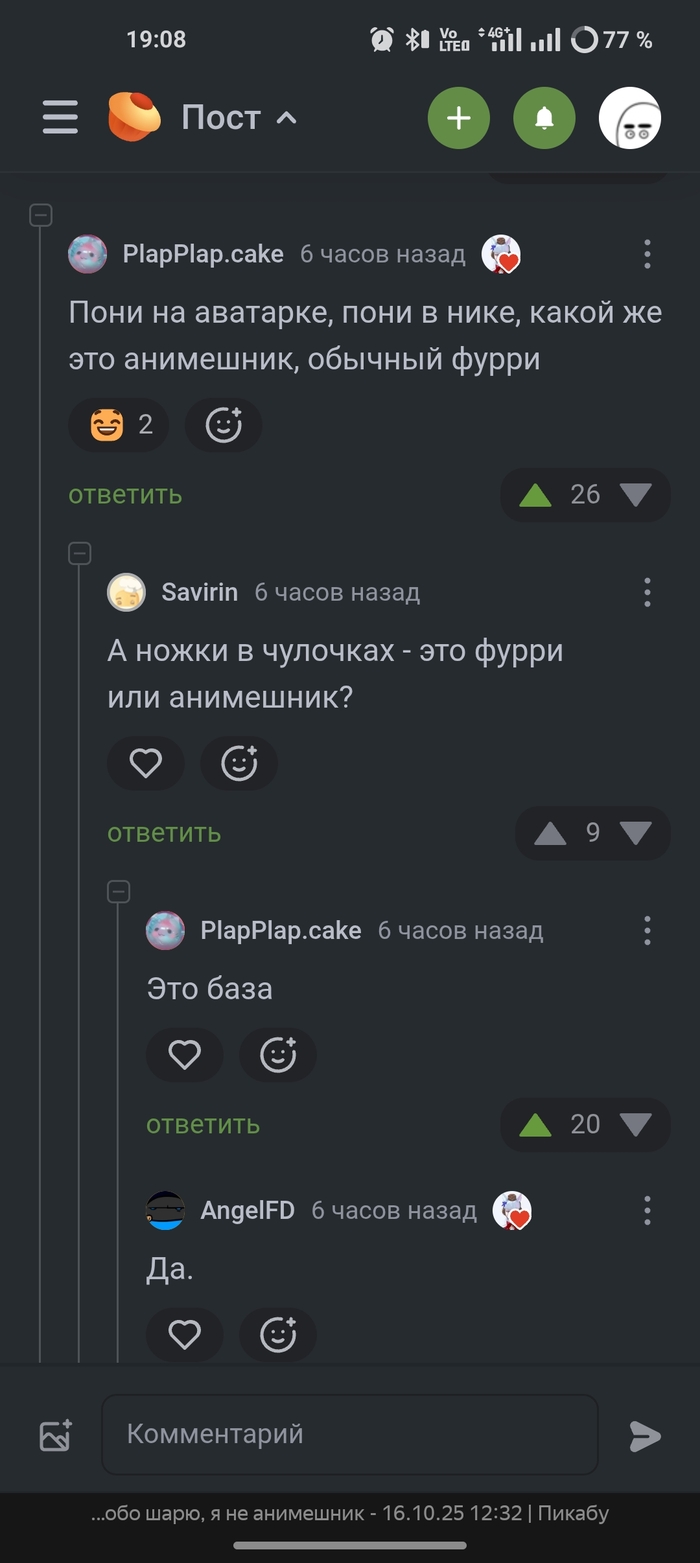Reply to the "Это база" comment

coord(203,1125)
